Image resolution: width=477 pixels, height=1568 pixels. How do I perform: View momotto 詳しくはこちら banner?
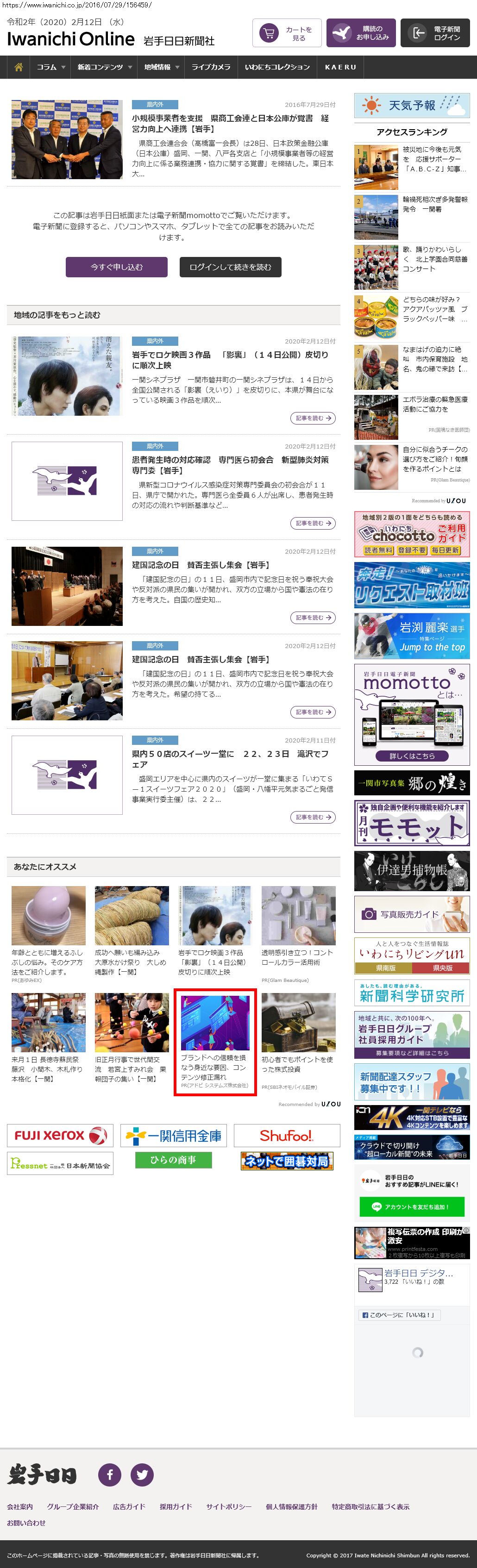[412, 756]
